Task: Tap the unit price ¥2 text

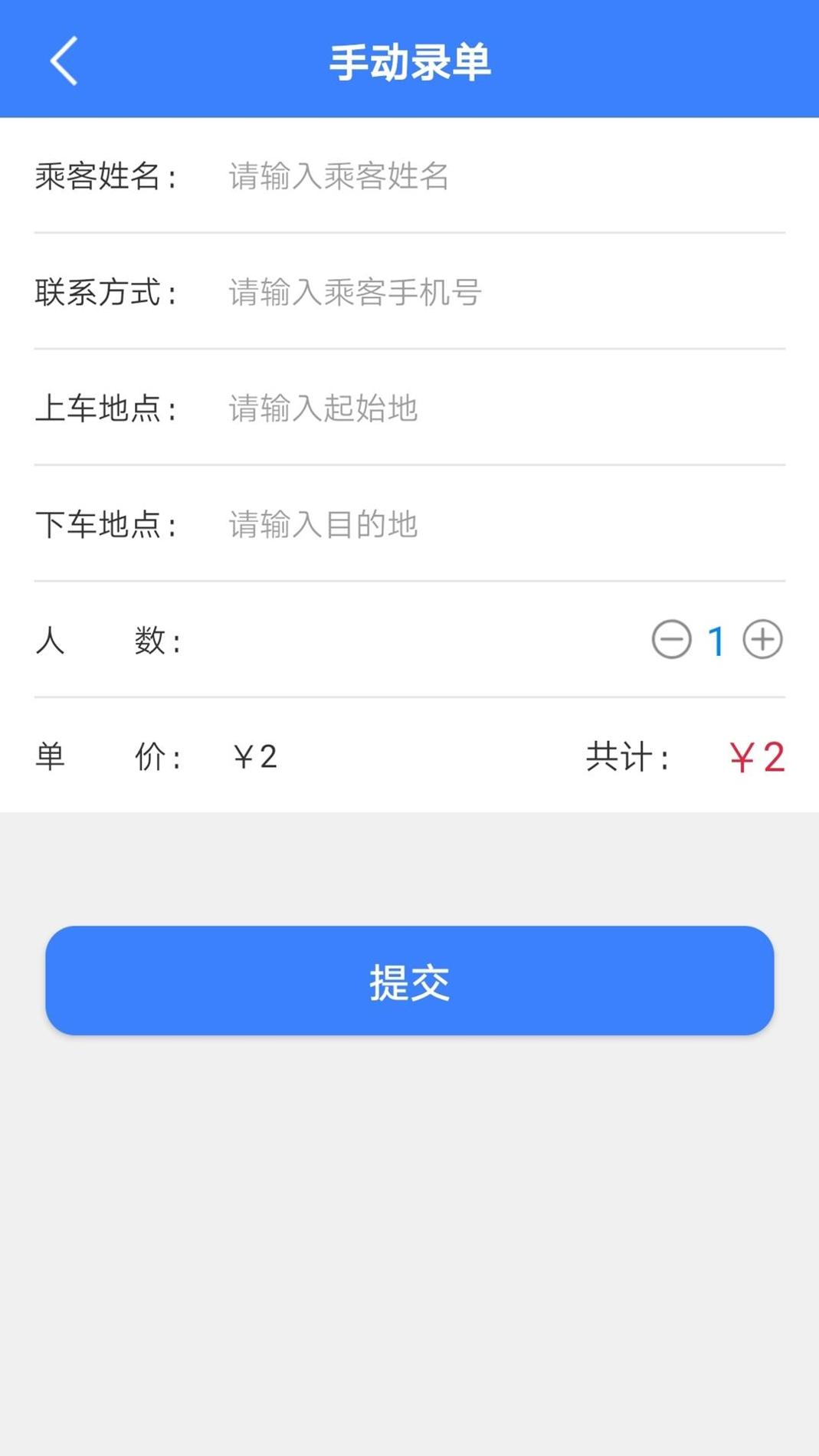Action: (254, 757)
